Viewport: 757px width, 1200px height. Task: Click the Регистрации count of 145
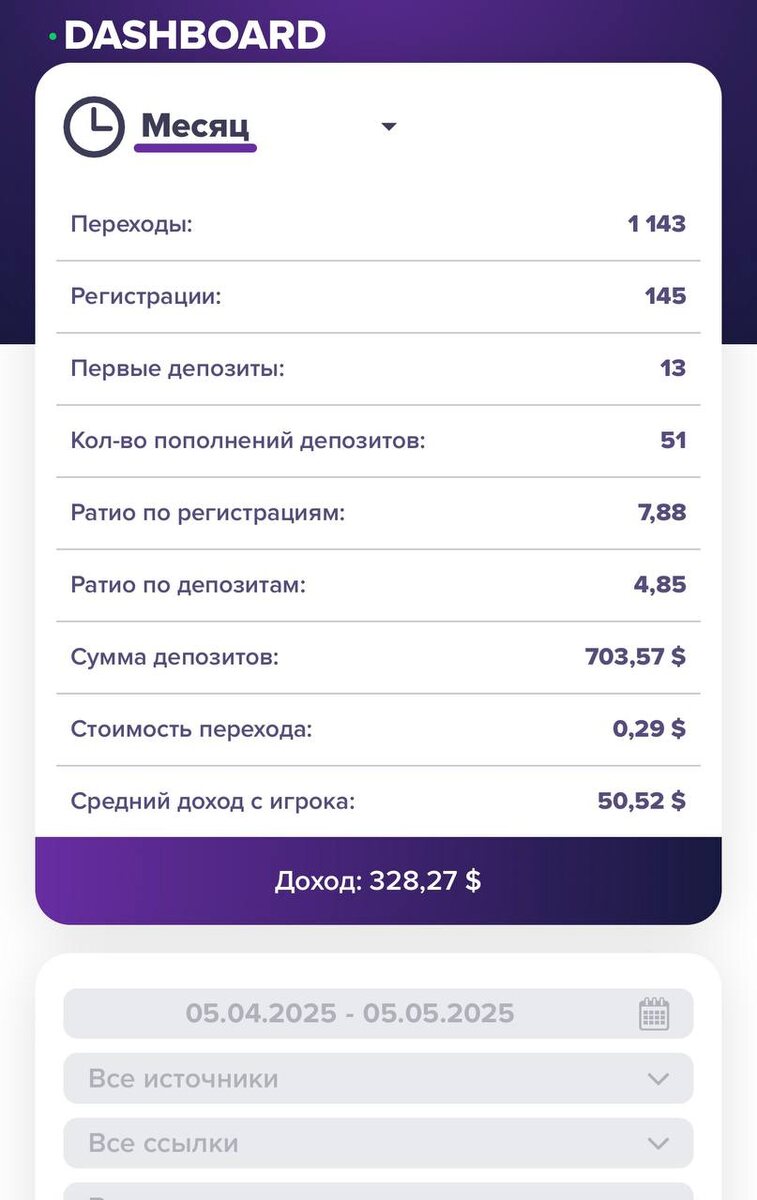[664, 296]
